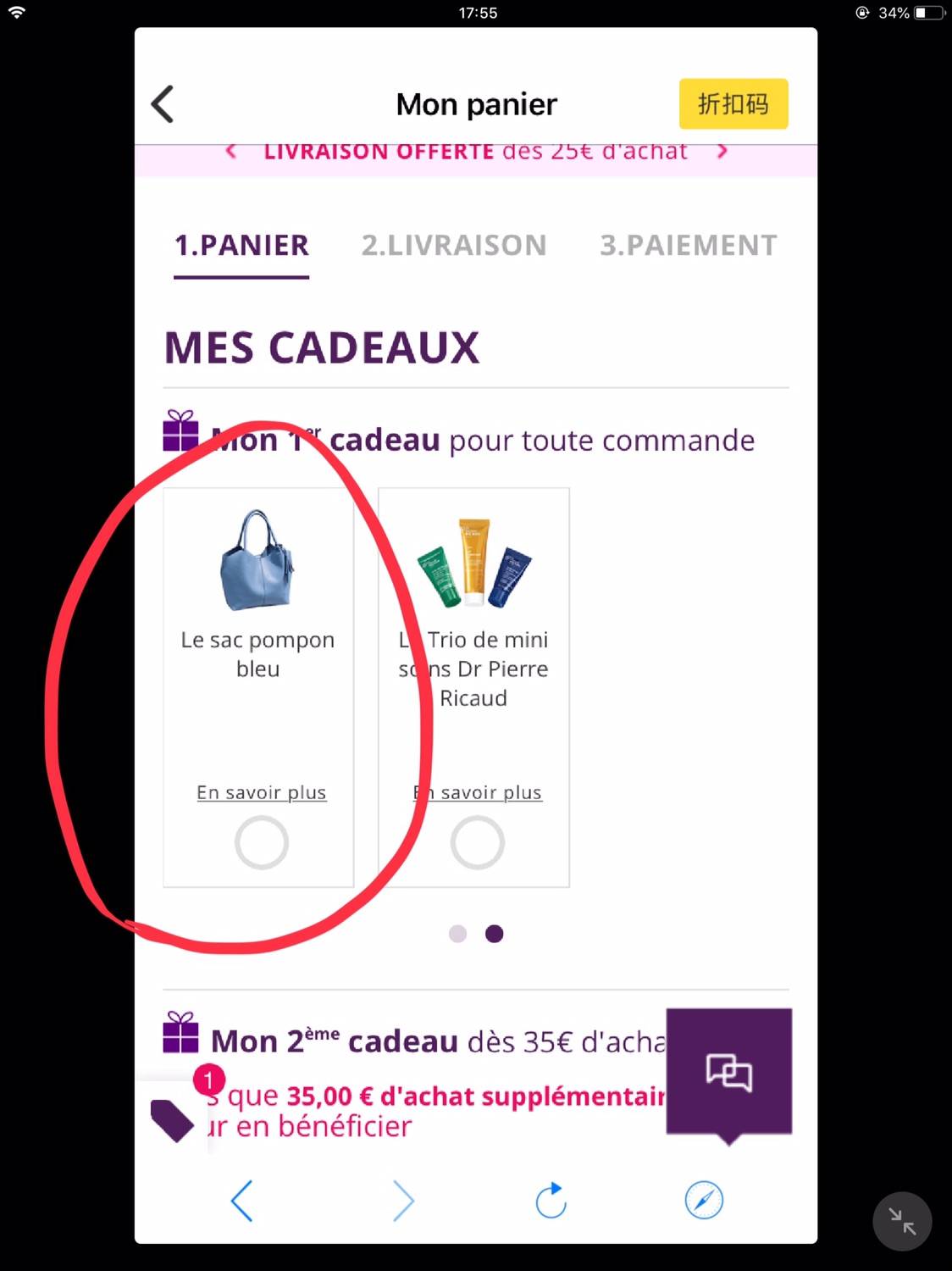Navigate forward in the browser toolbar

403,1201
